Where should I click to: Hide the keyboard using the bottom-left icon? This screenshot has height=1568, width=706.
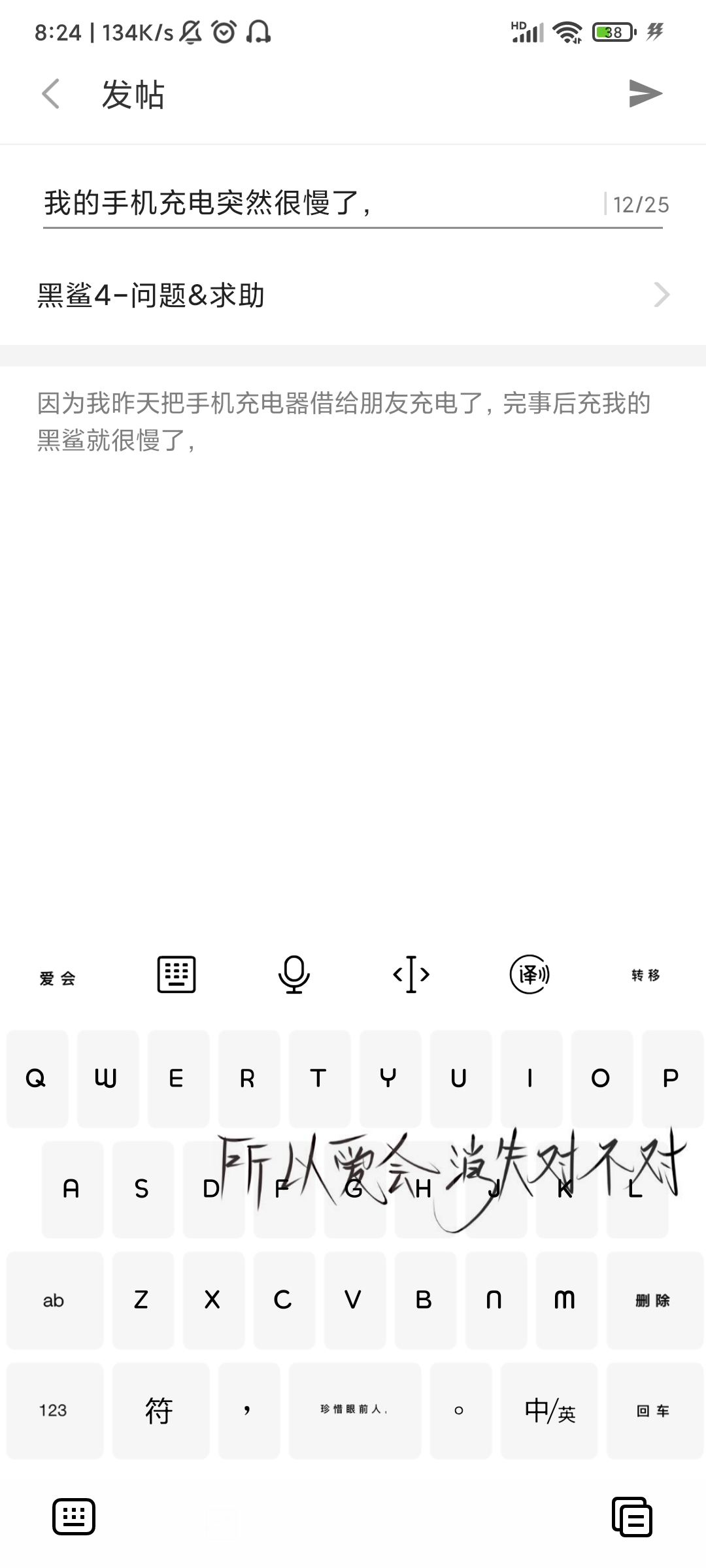73,1516
